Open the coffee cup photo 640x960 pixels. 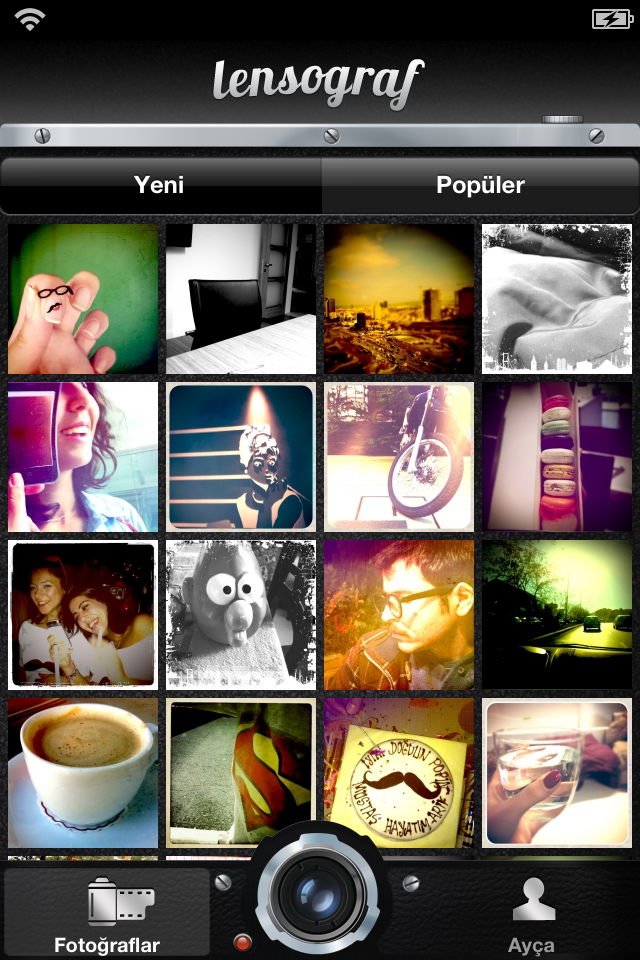83,772
